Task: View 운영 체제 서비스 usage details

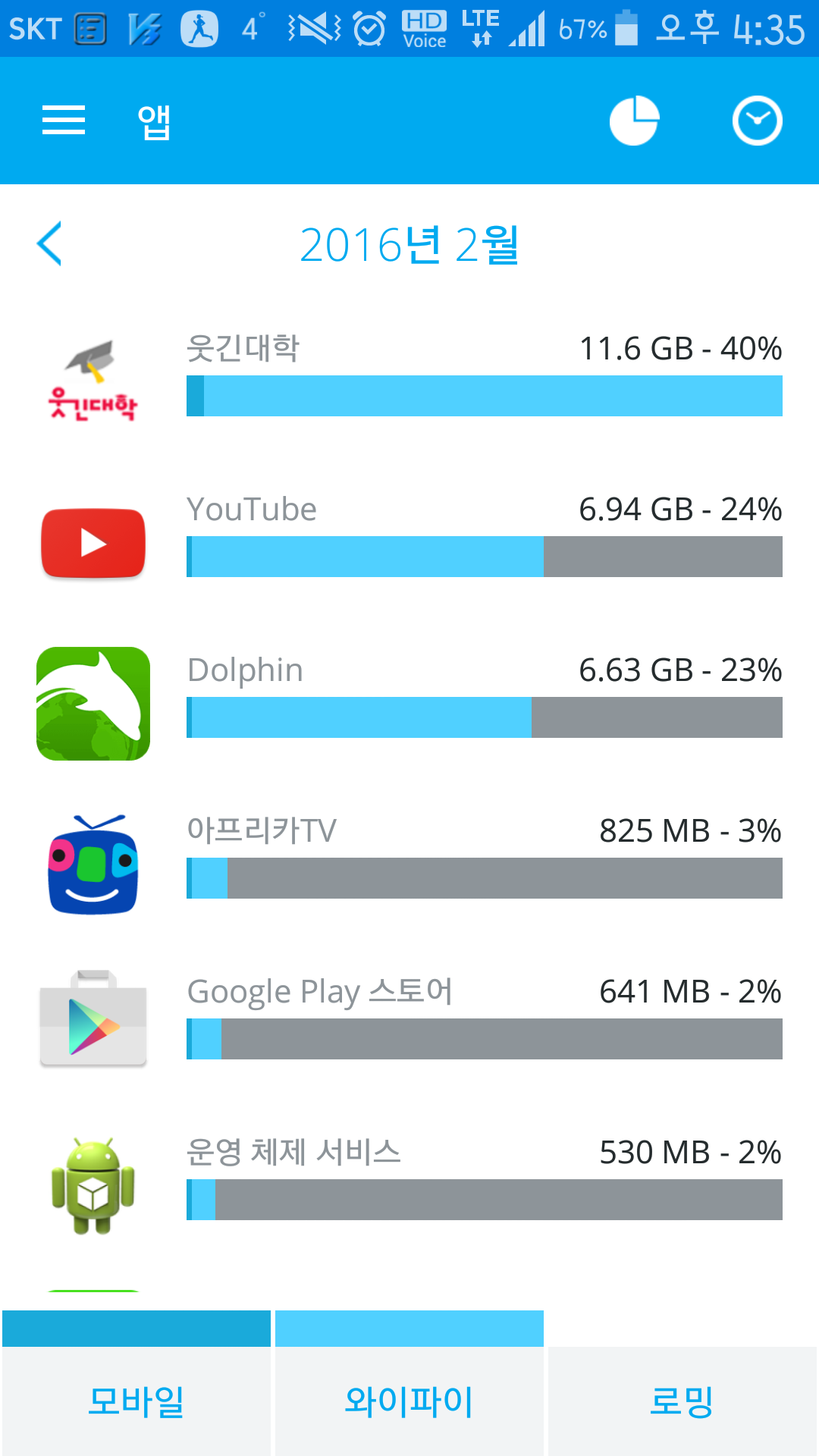Action: [409, 1181]
